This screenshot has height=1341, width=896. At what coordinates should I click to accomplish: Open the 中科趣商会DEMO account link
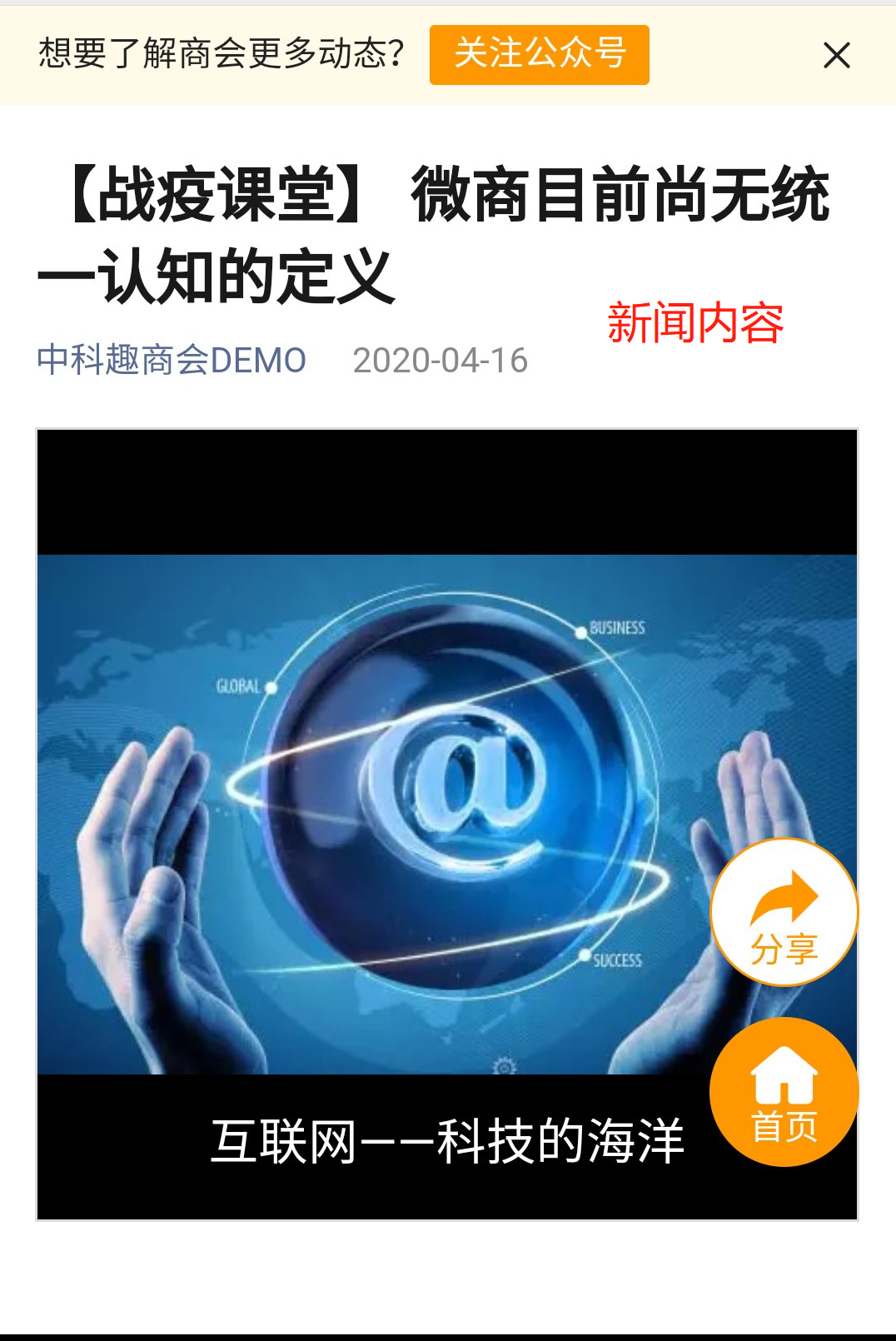tap(172, 361)
